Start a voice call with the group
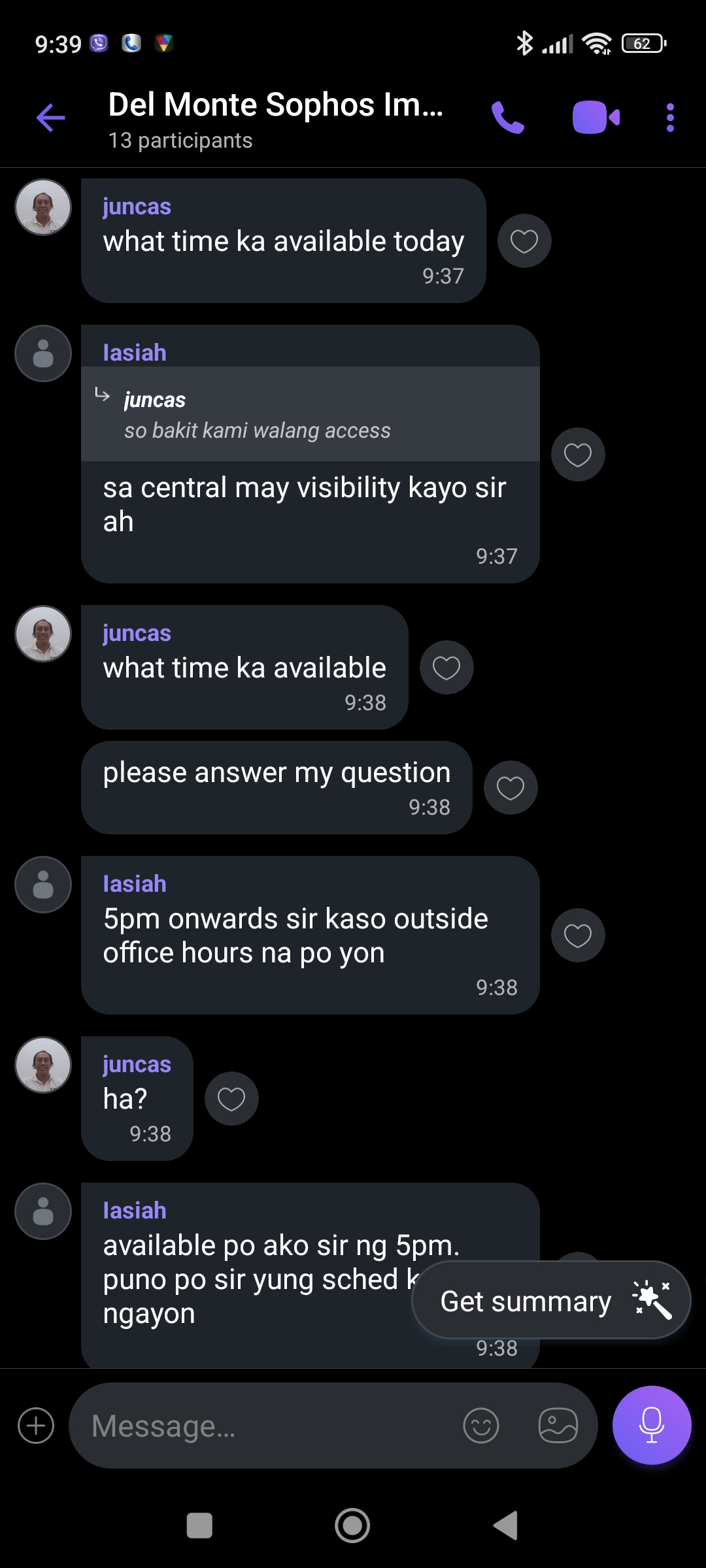This screenshot has height=1568, width=706. [508, 118]
